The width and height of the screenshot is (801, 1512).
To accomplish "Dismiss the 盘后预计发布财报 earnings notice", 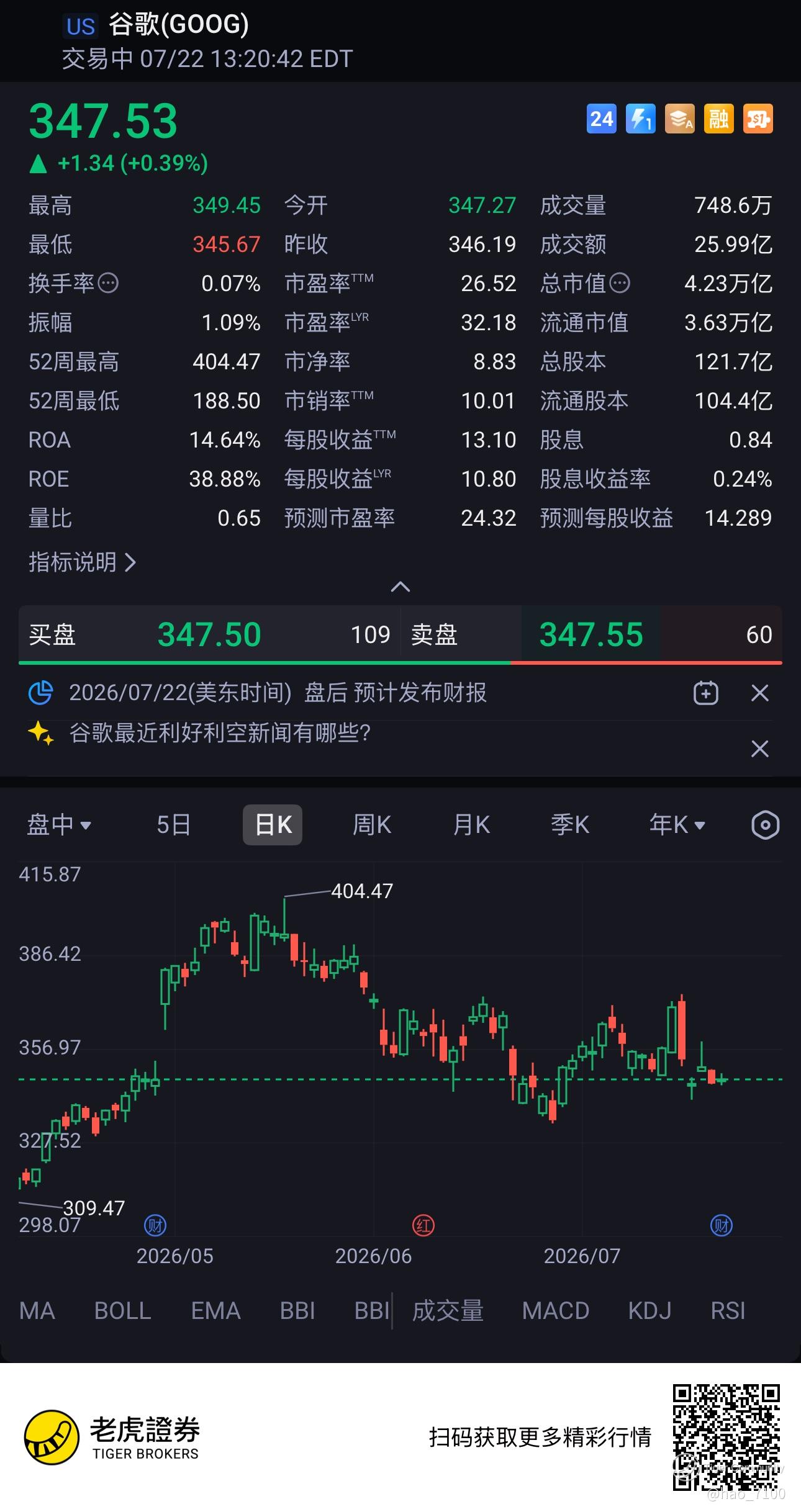I will click(760, 693).
